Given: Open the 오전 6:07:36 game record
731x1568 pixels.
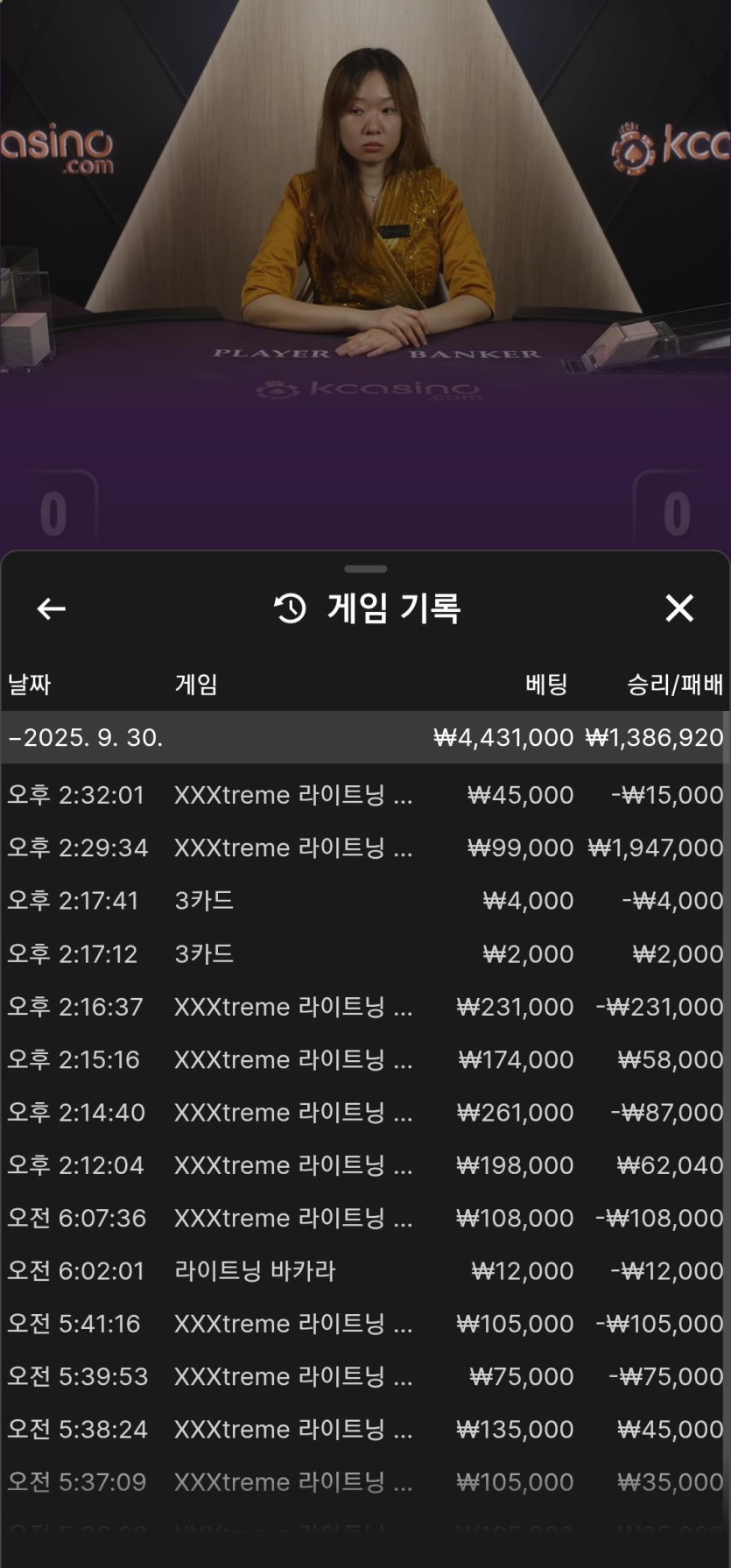Looking at the screenshot, I should (365, 1218).
